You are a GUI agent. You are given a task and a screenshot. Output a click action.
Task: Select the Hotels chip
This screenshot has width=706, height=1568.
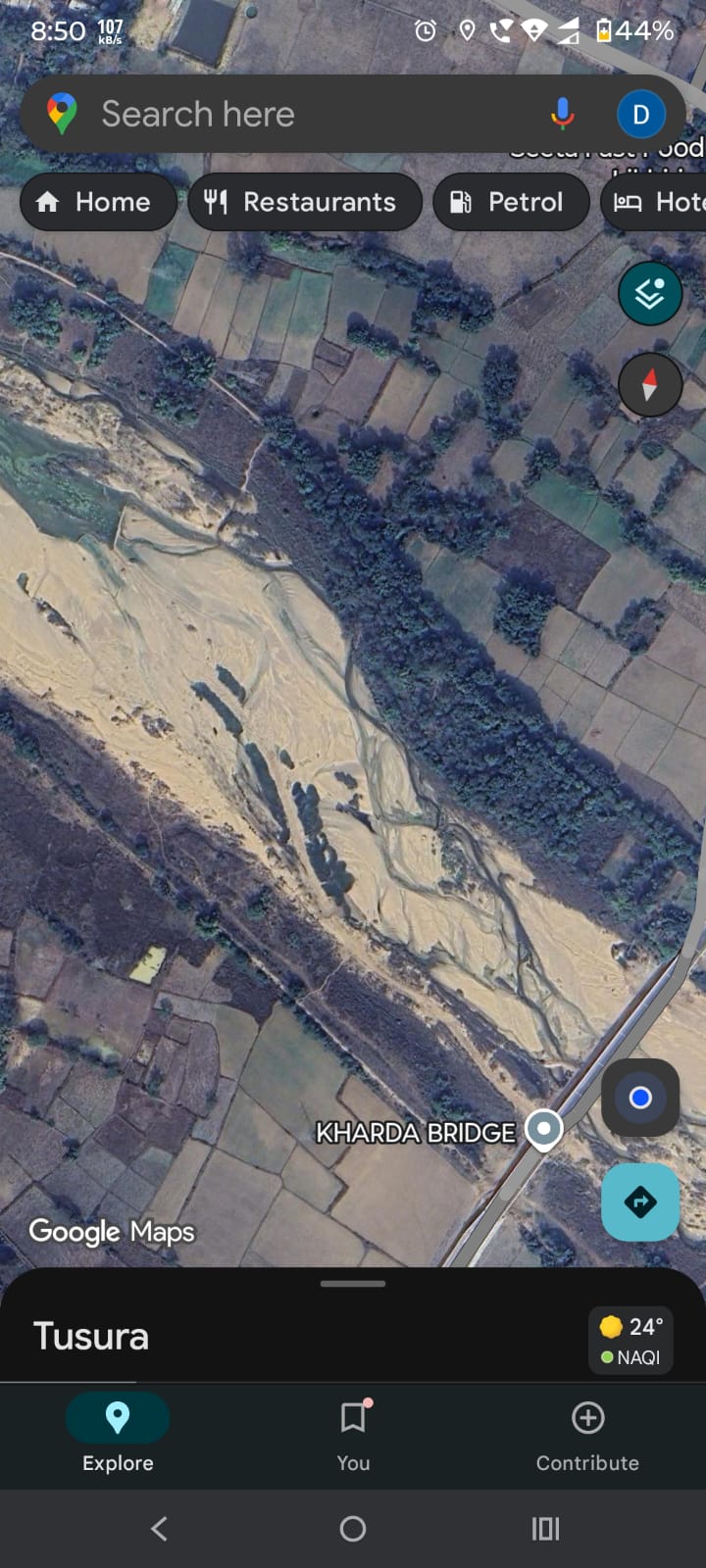[657, 202]
